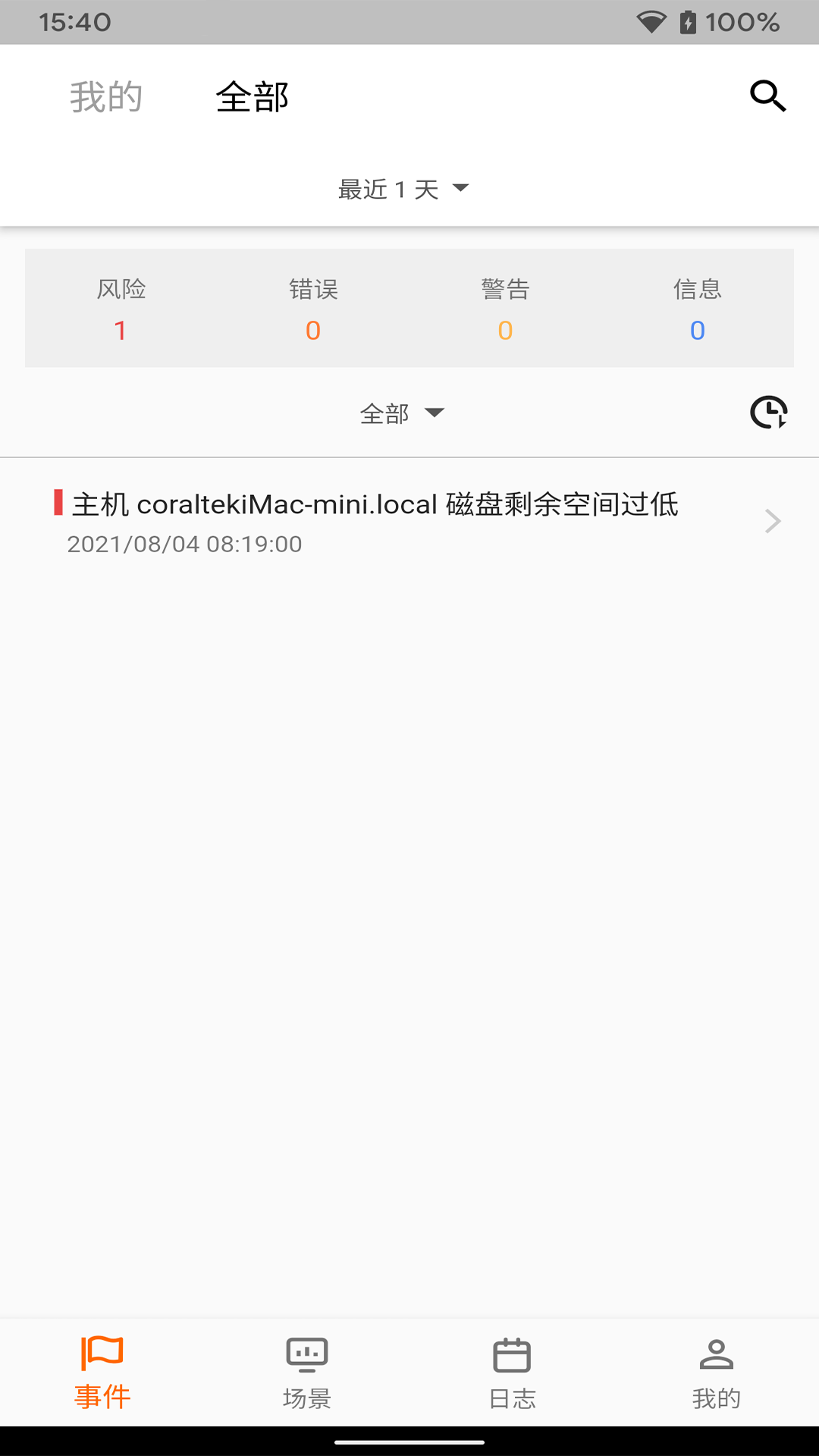This screenshot has width=819, height=1456.
Task: Switch to the 我的 tab
Action: click(x=106, y=96)
